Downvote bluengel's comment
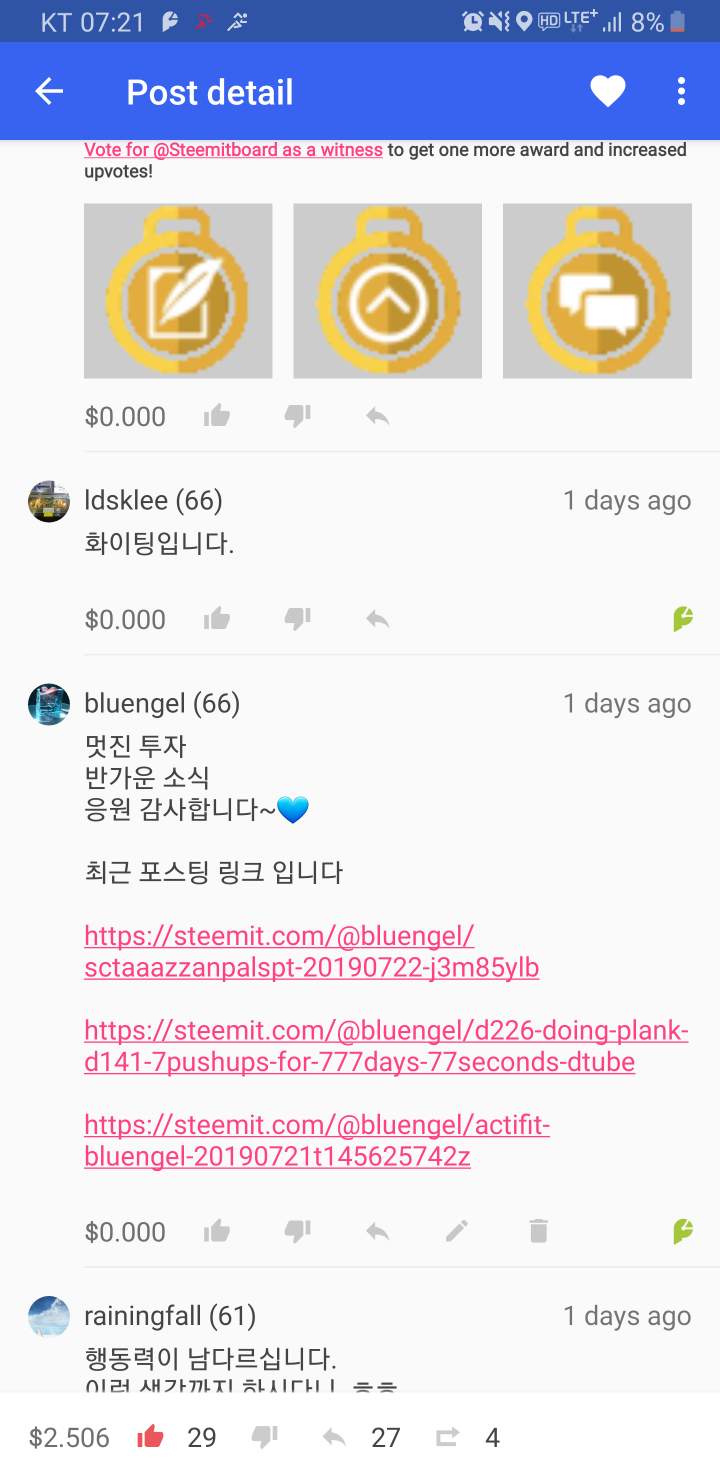720x1480 pixels. (x=297, y=1232)
